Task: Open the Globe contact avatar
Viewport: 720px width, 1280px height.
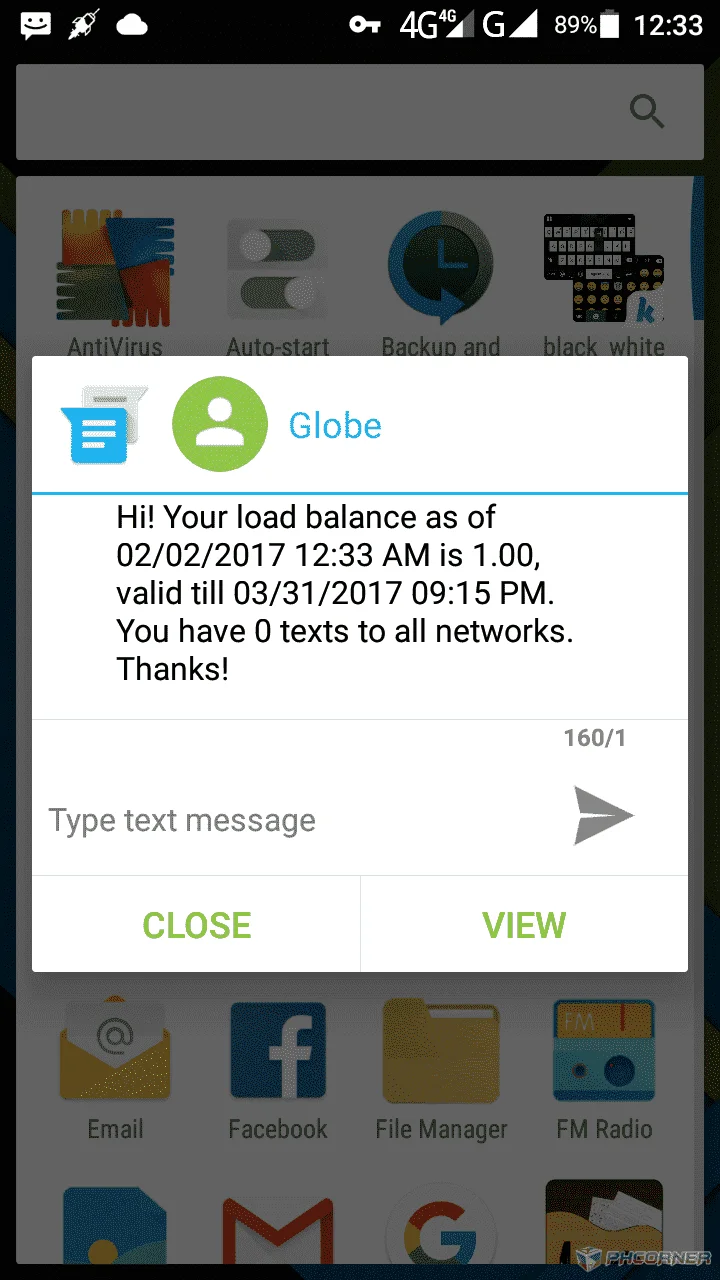Action: pos(220,424)
